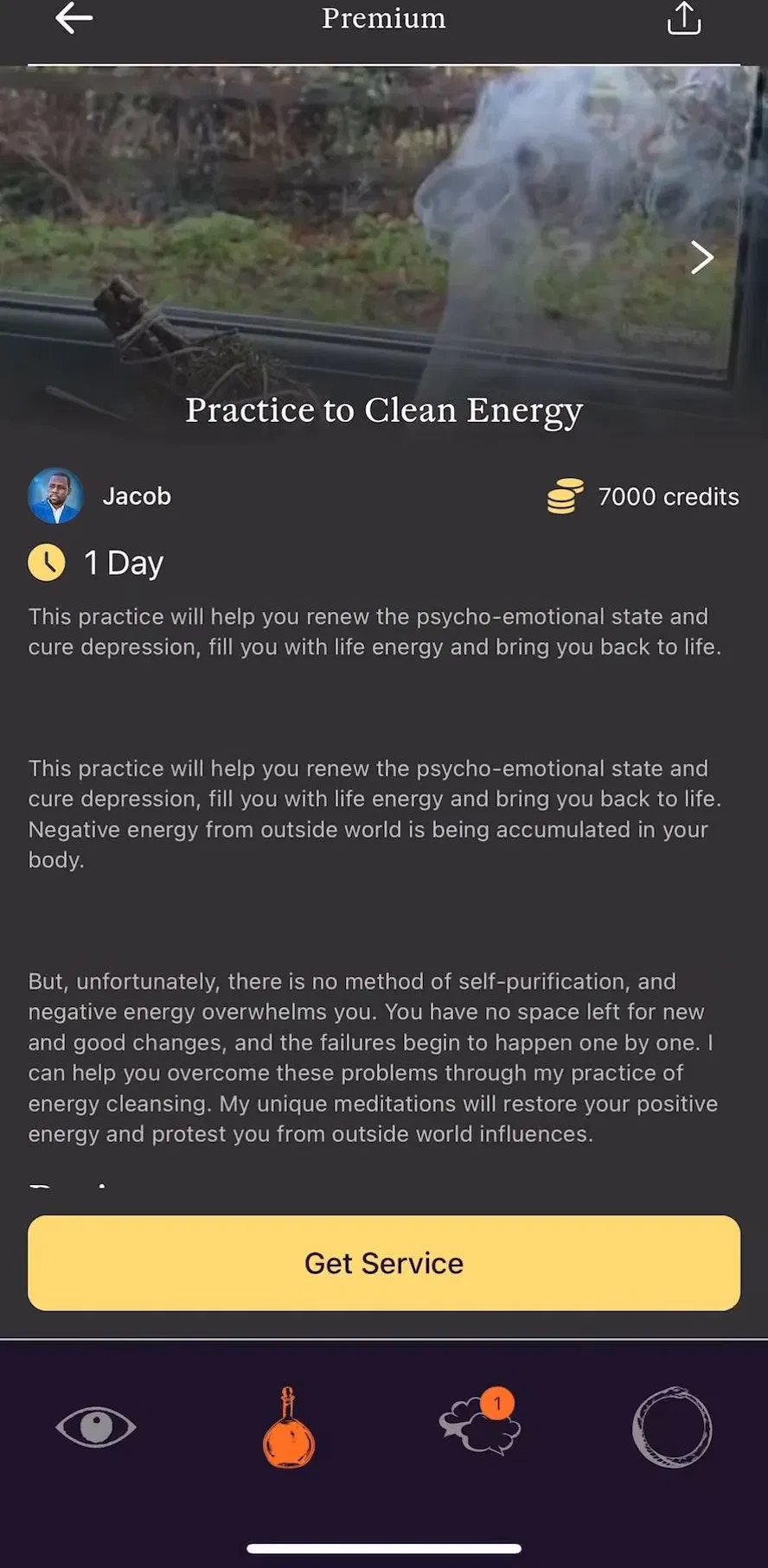Open the orange potion flask tab
Viewport: 768px width, 1568px height.
[288, 1427]
